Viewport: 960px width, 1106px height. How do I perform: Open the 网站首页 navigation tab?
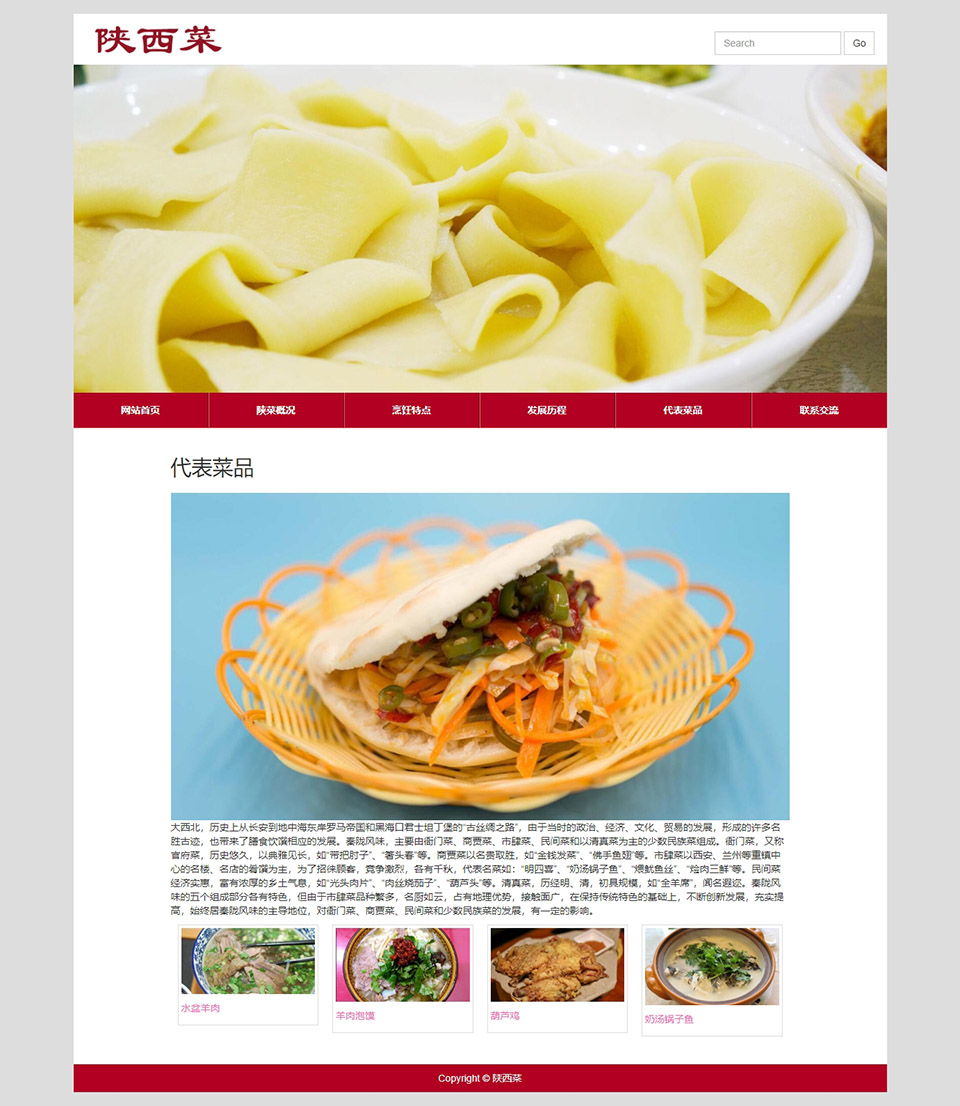click(x=141, y=410)
